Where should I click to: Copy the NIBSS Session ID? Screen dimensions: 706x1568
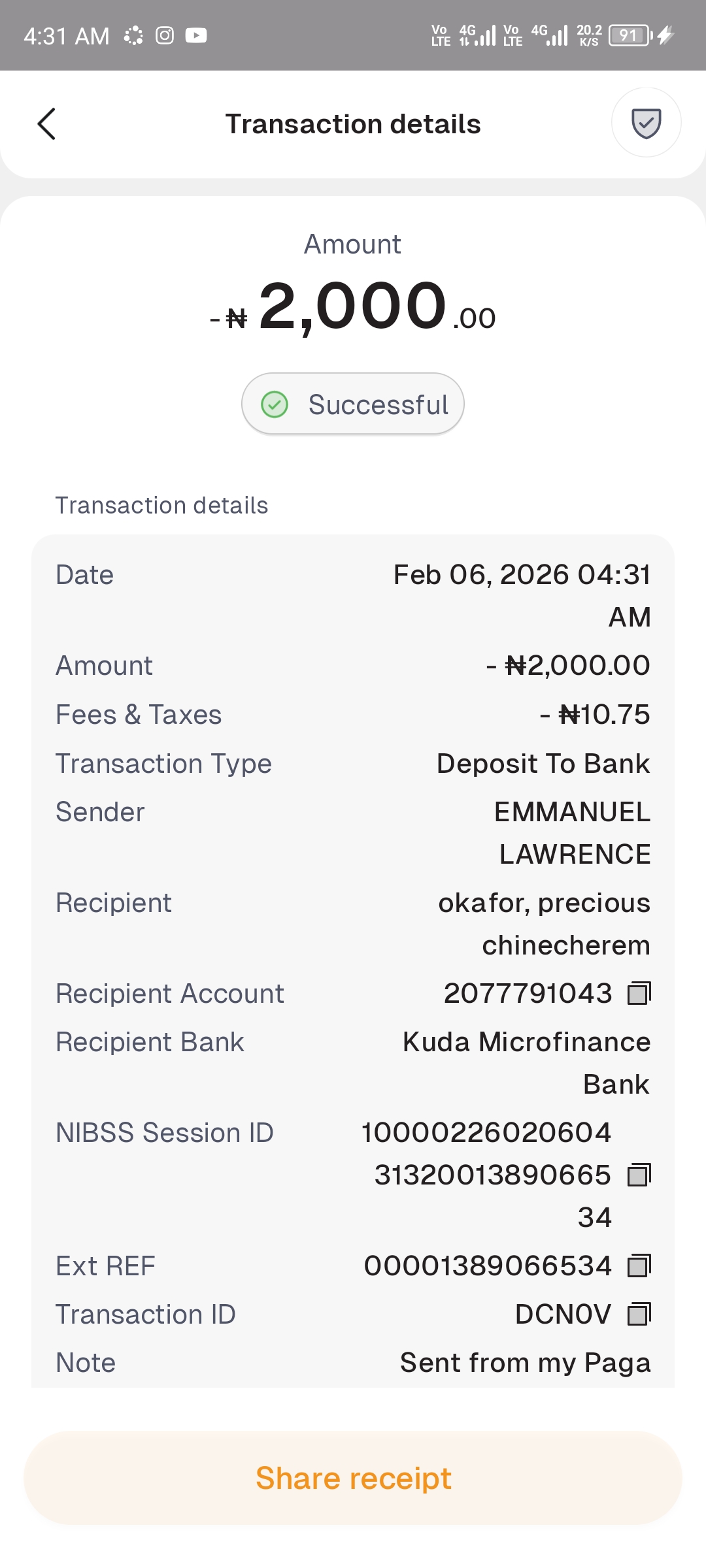(639, 1175)
